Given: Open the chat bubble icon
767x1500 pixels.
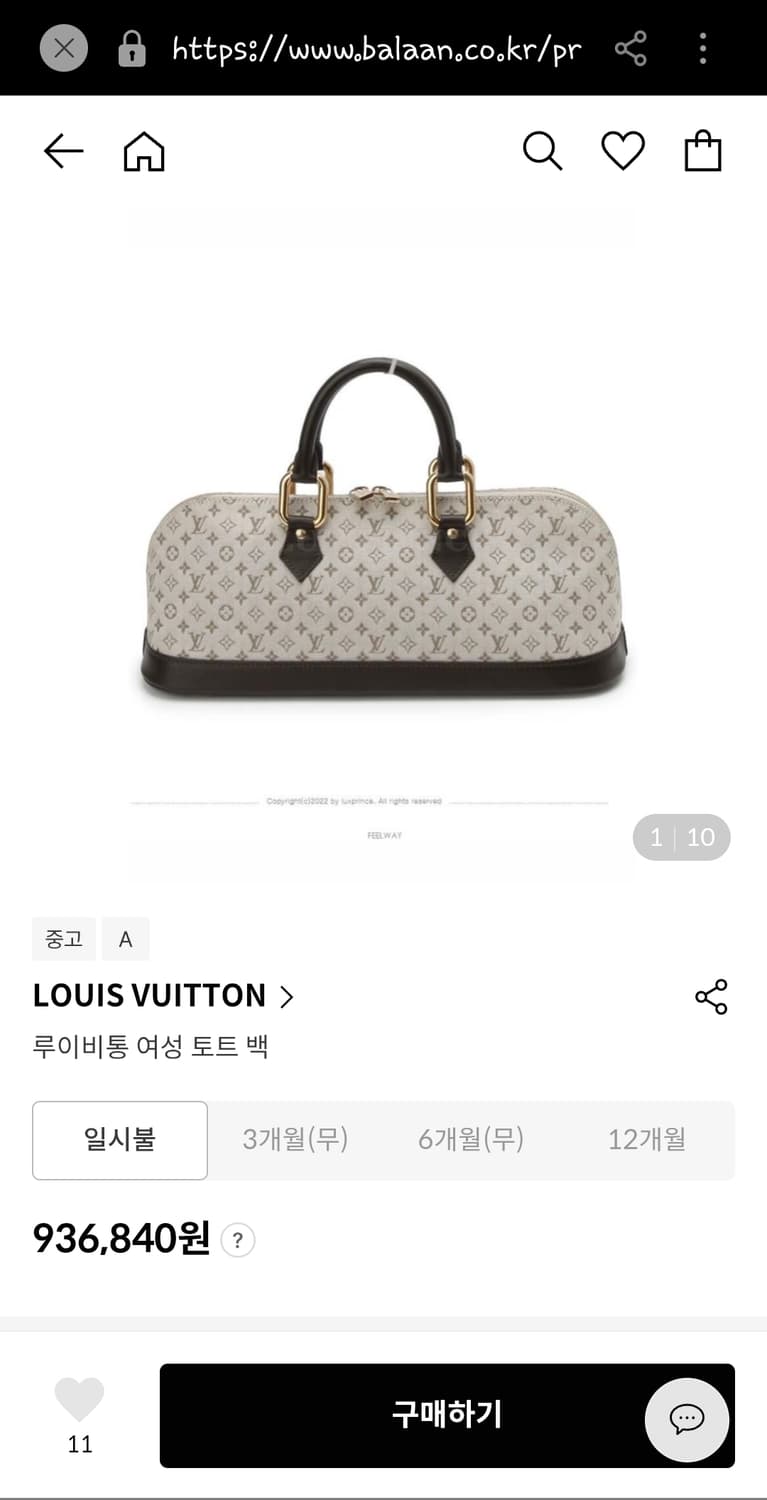Looking at the screenshot, I should point(687,1420).
